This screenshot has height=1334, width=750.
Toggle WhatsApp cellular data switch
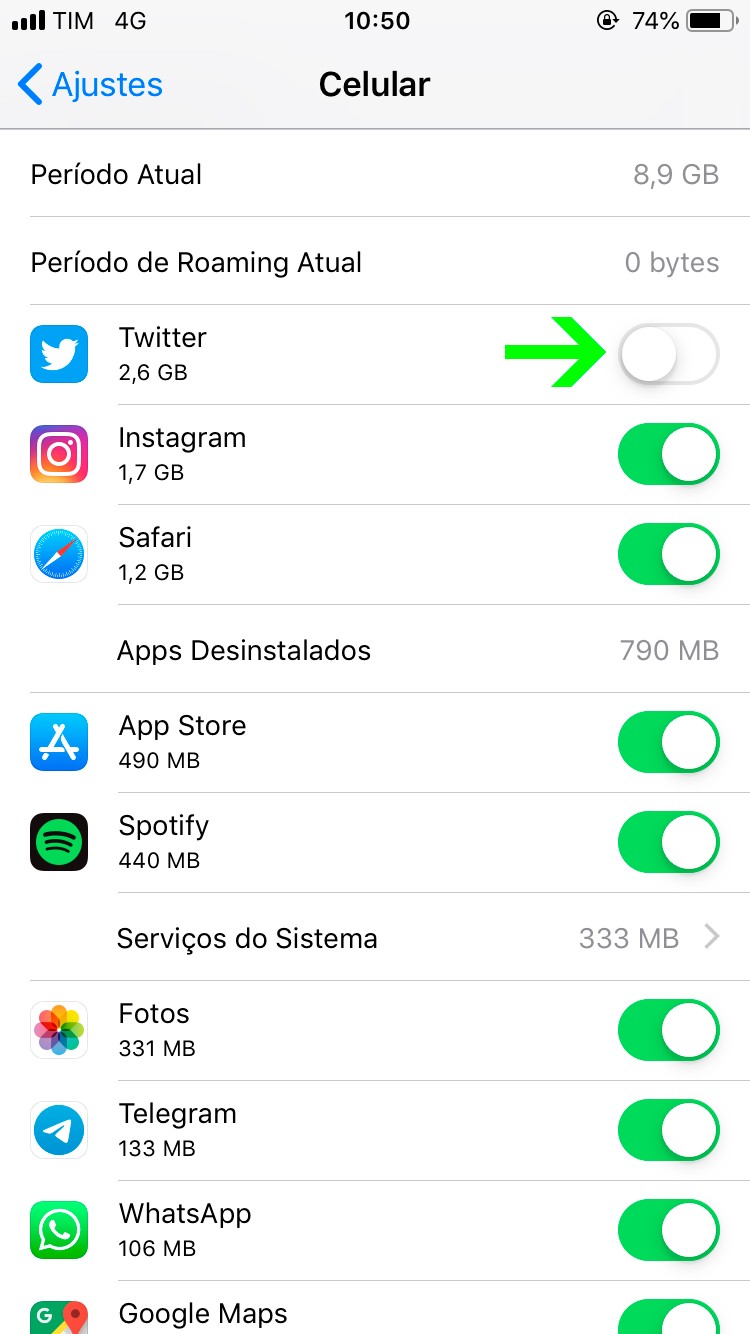pos(668,1230)
